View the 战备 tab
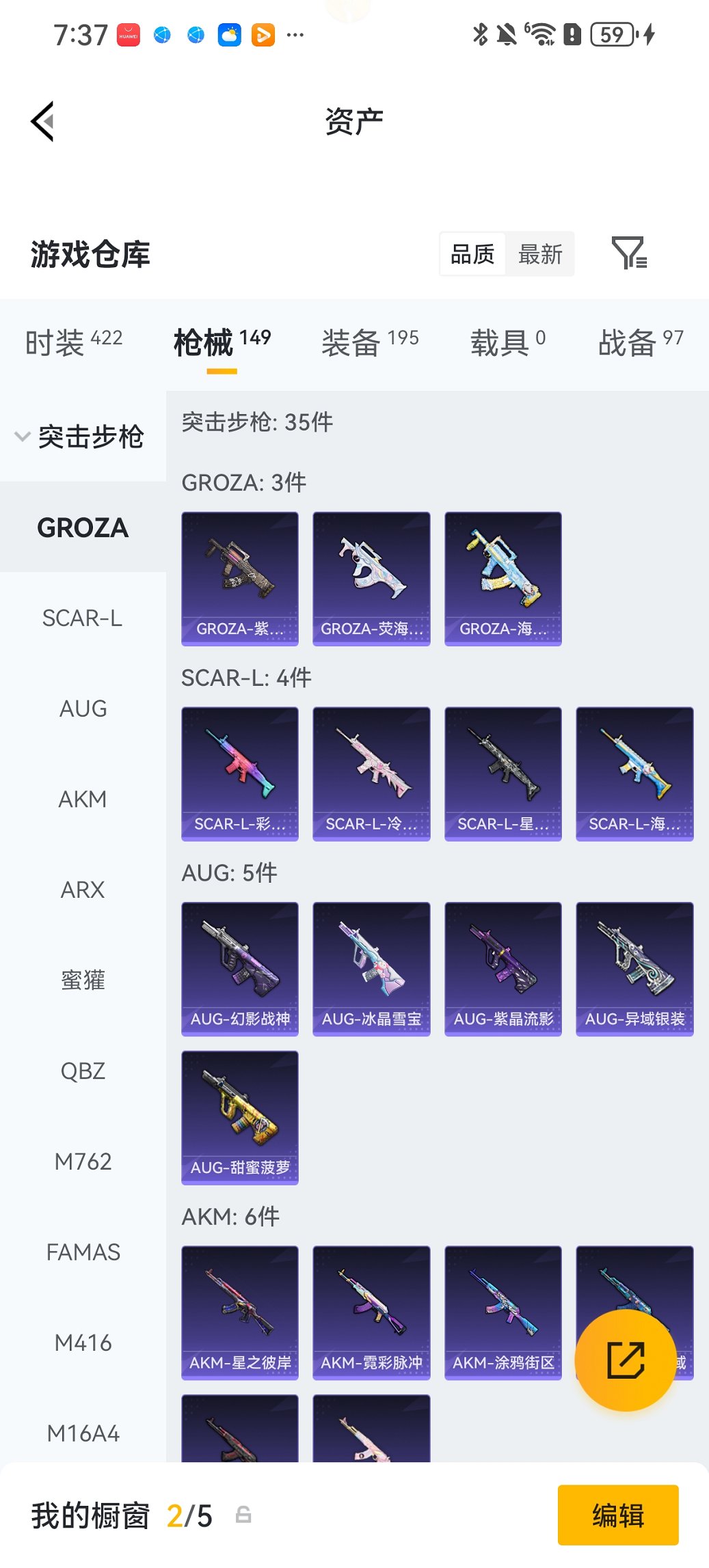The height and width of the screenshot is (1568, 709). click(640, 341)
